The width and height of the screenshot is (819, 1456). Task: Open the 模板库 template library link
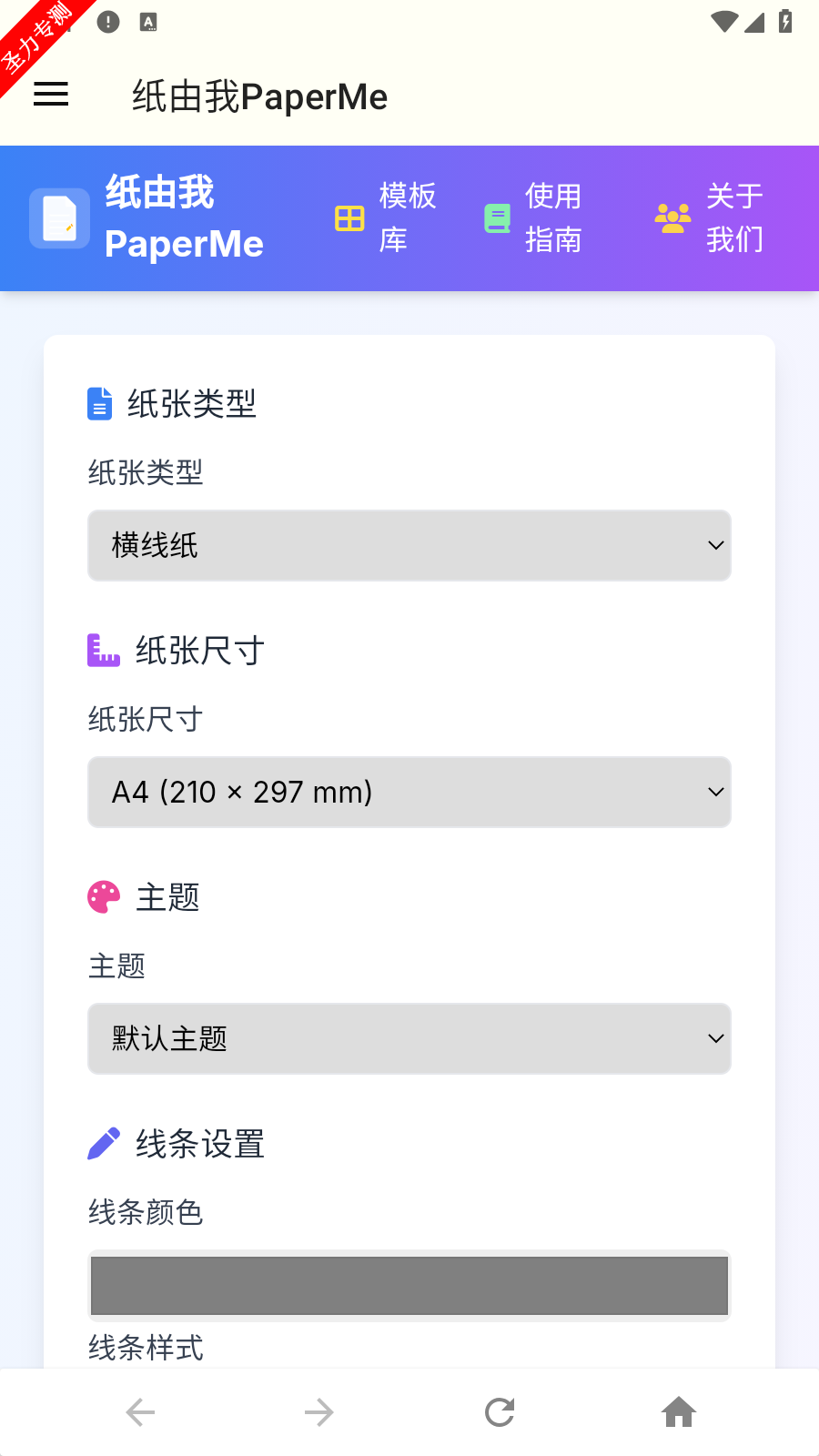click(386, 218)
